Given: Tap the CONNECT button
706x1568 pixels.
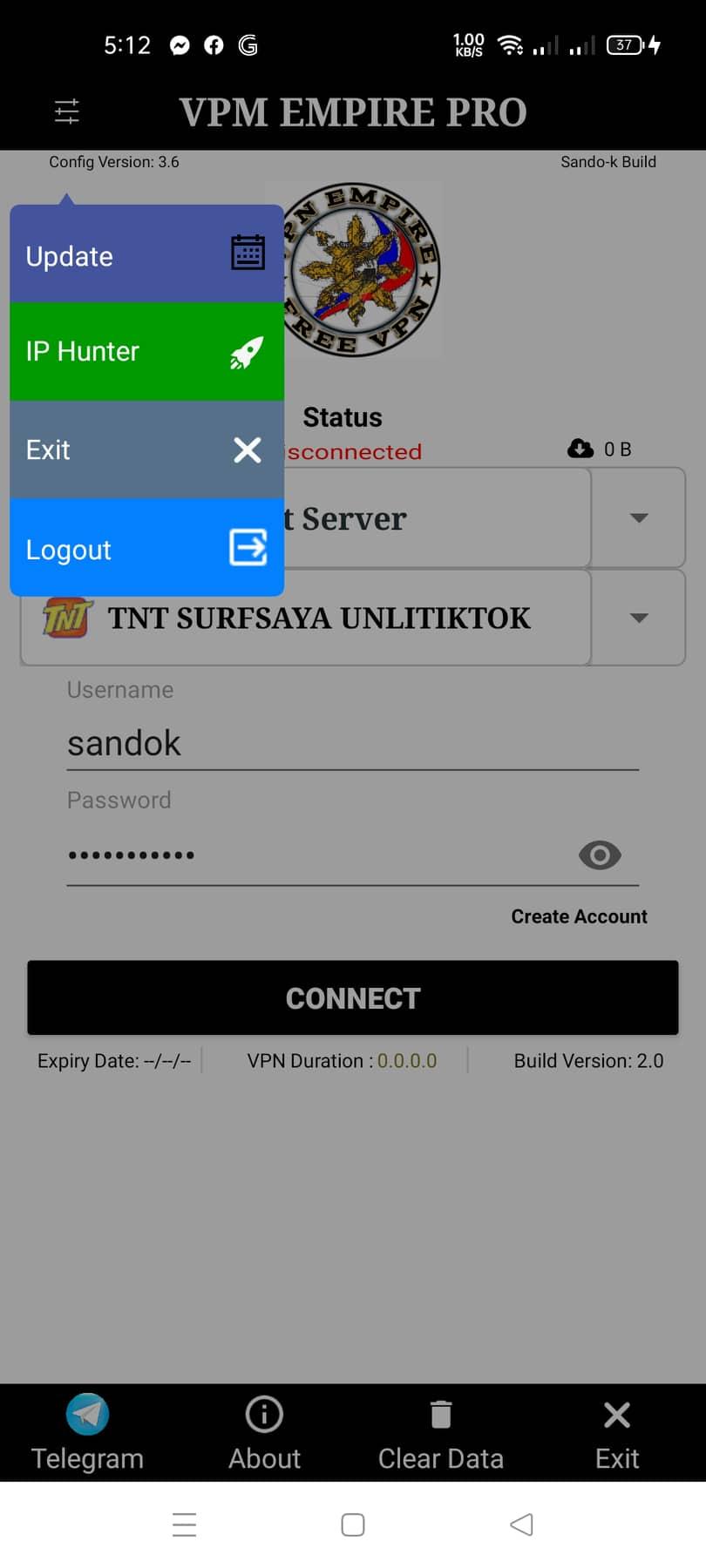Looking at the screenshot, I should click(x=352, y=997).
